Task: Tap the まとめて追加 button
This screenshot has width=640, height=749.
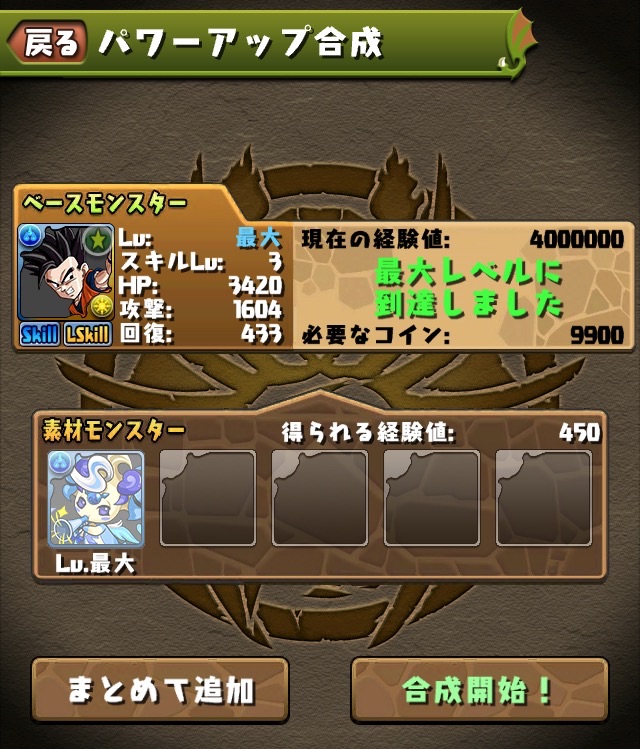Action: point(160,689)
